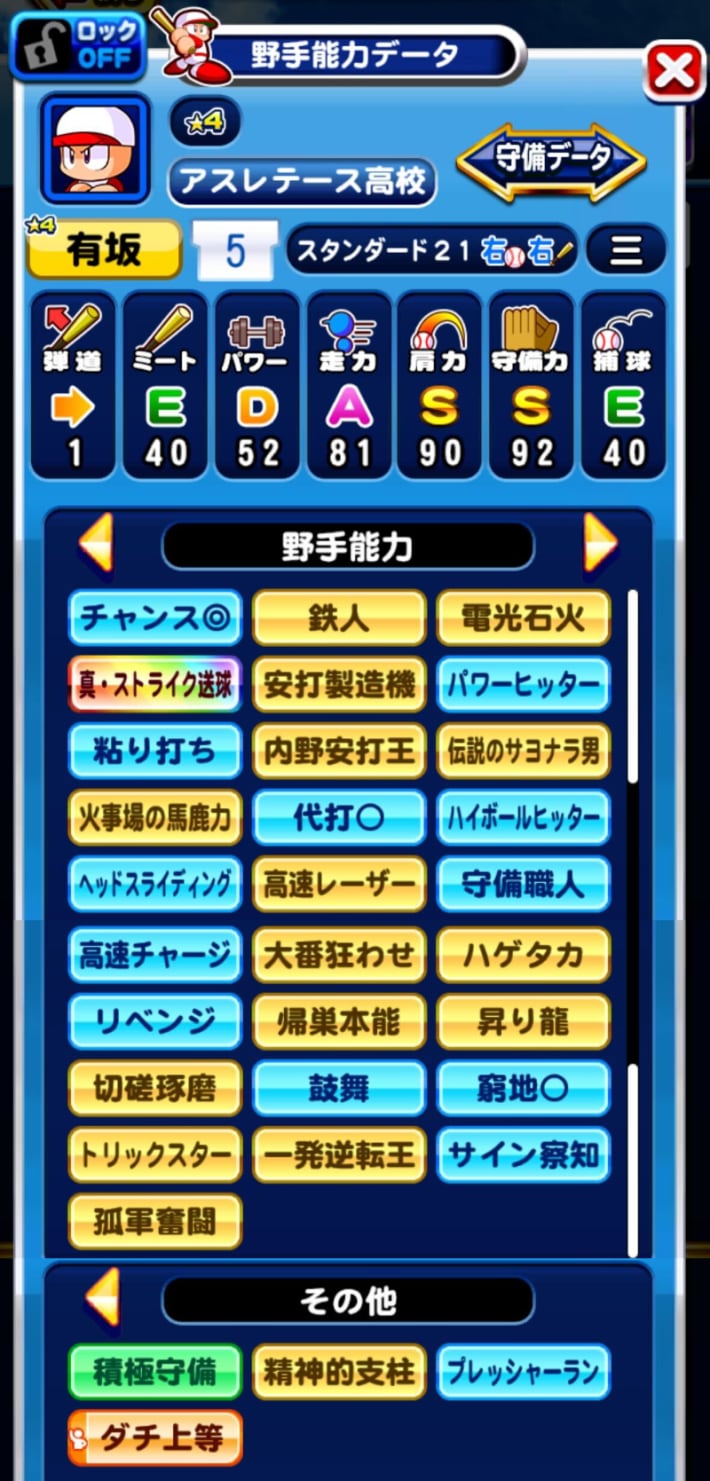Tap the player name 有坂

tap(104, 250)
